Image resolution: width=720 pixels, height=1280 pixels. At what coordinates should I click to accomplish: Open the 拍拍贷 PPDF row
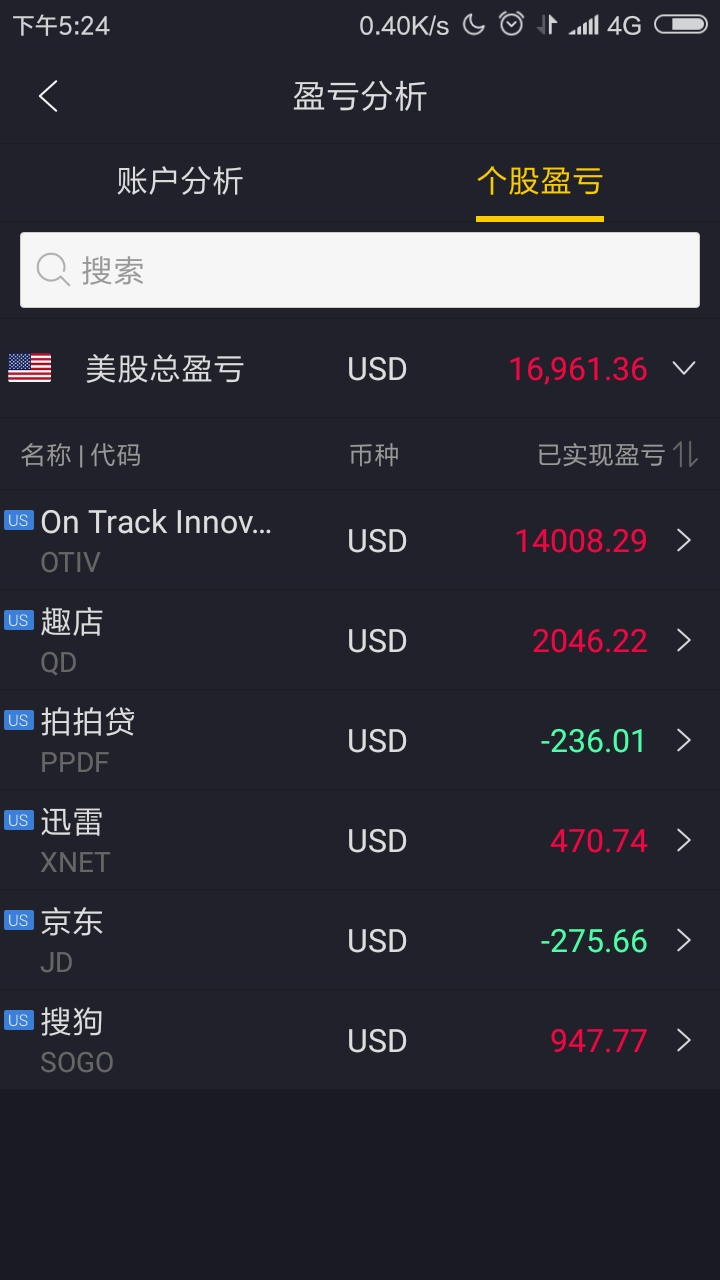click(360, 740)
